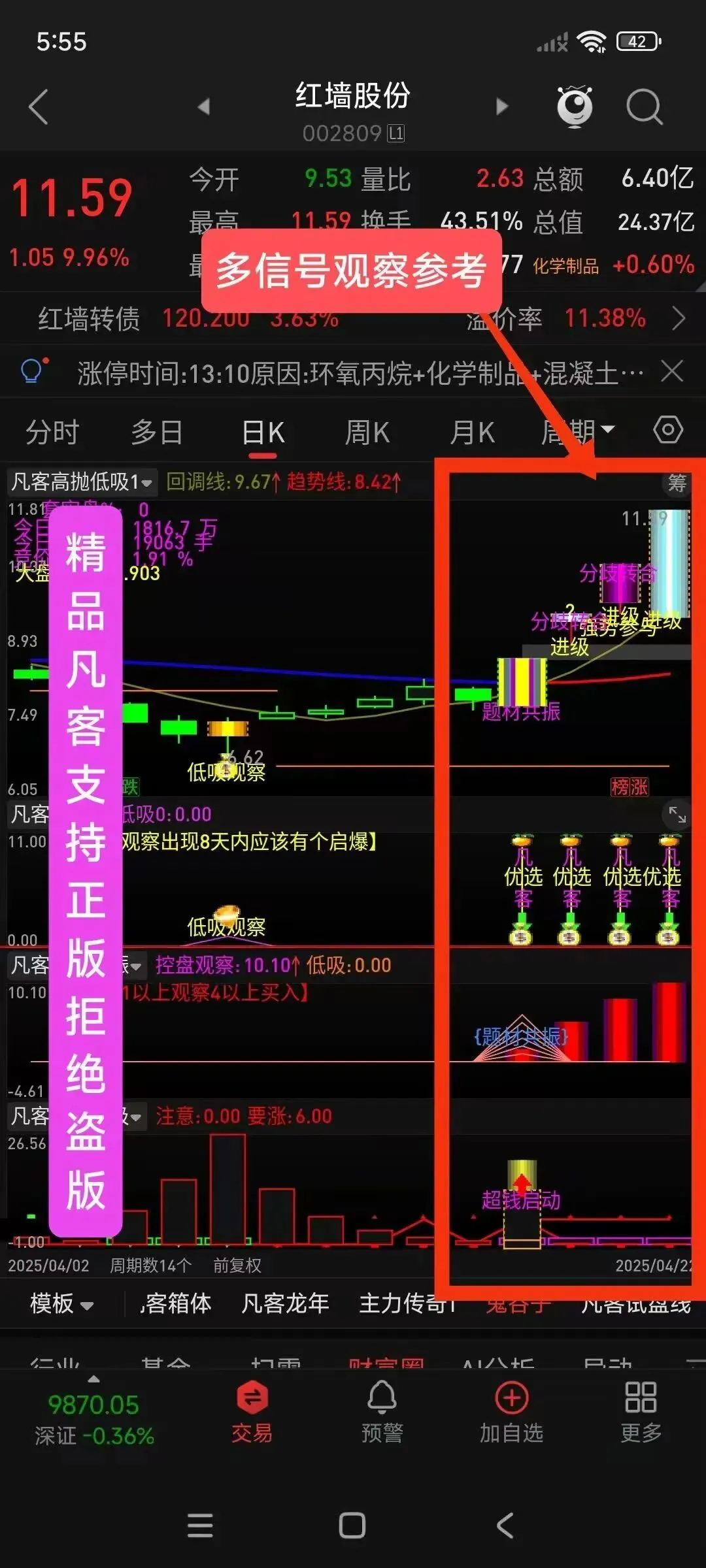This screenshot has height=1568, width=706.
Task: Switch to the 多日 chart tab
Action: (x=157, y=432)
